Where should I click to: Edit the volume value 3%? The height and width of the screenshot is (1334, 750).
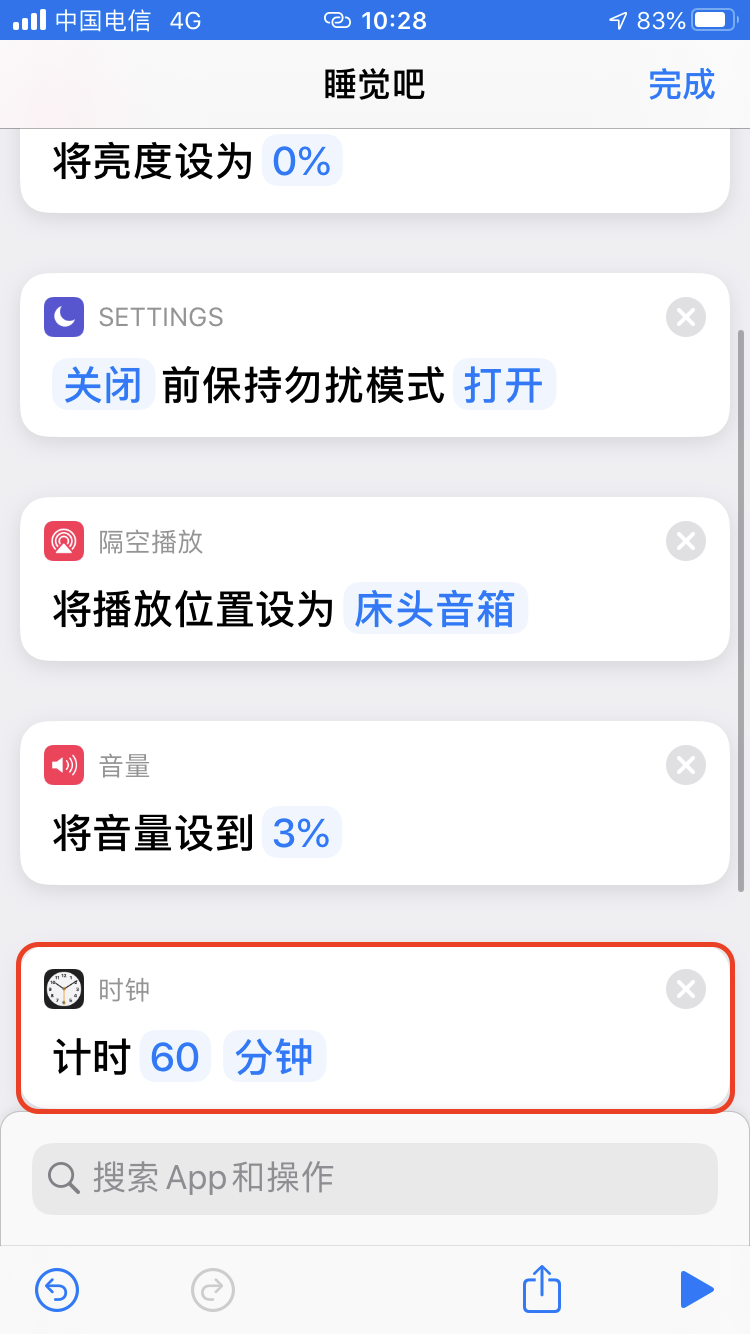coord(301,833)
